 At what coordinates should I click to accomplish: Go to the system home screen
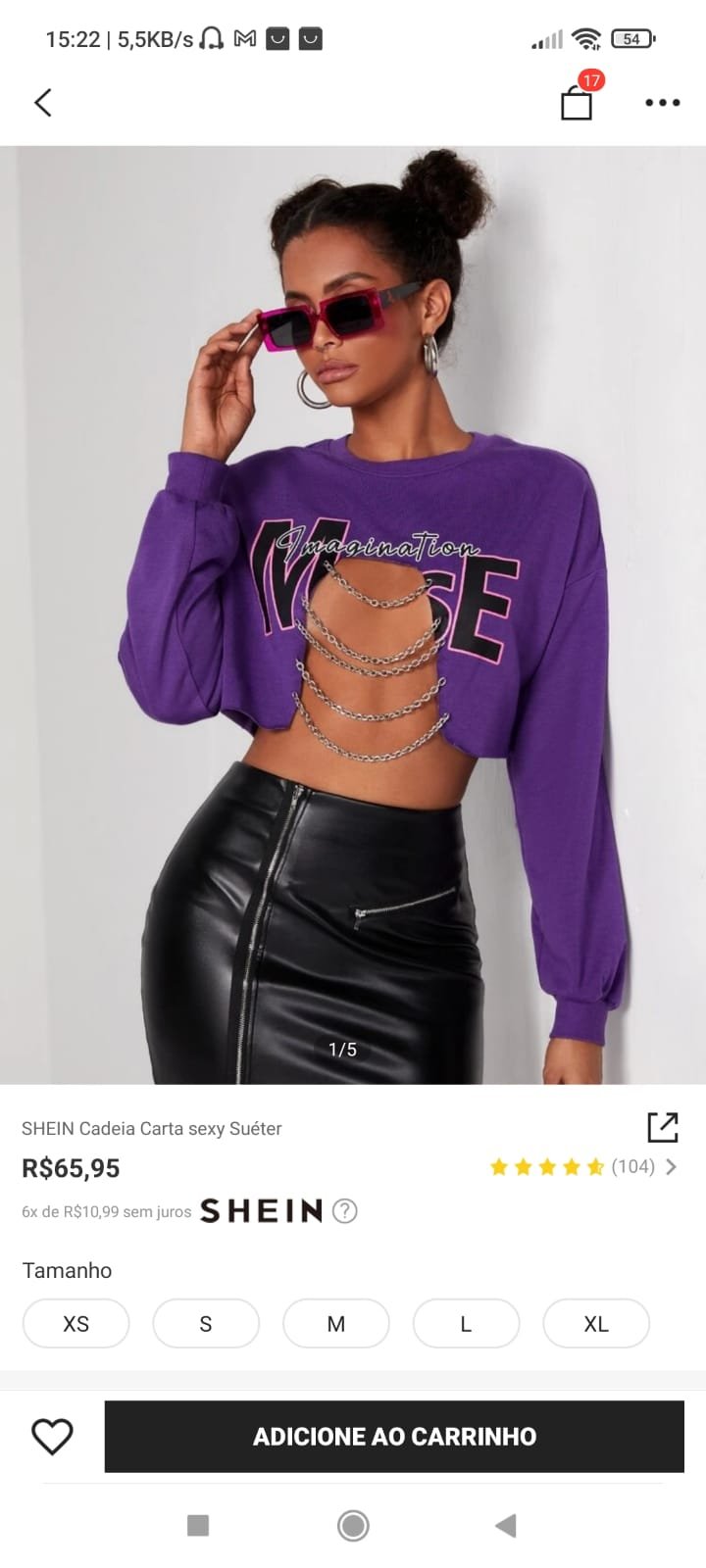pyautogui.click(x=353, y=1525)
